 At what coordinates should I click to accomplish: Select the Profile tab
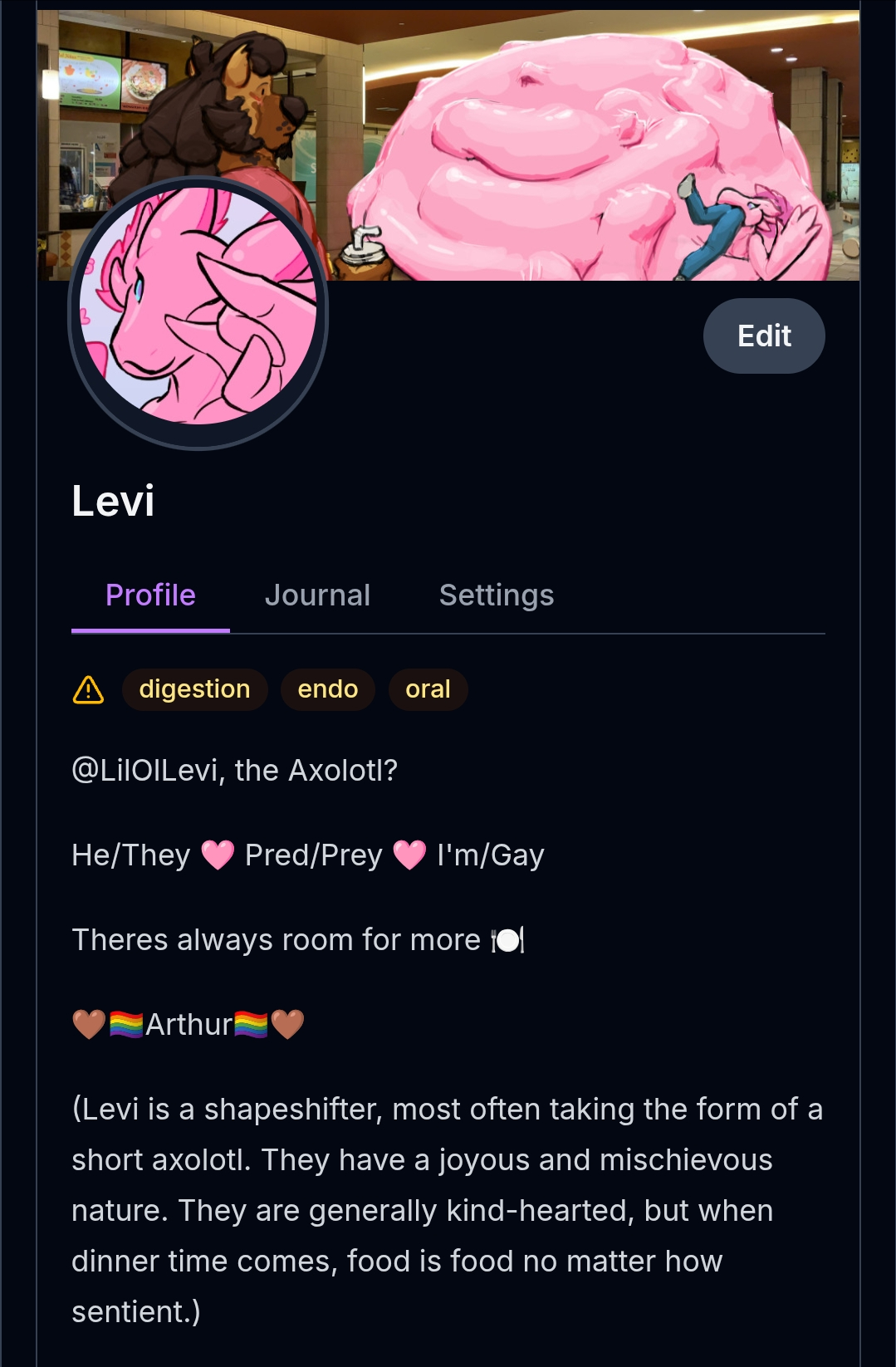[x=150, y=595]
